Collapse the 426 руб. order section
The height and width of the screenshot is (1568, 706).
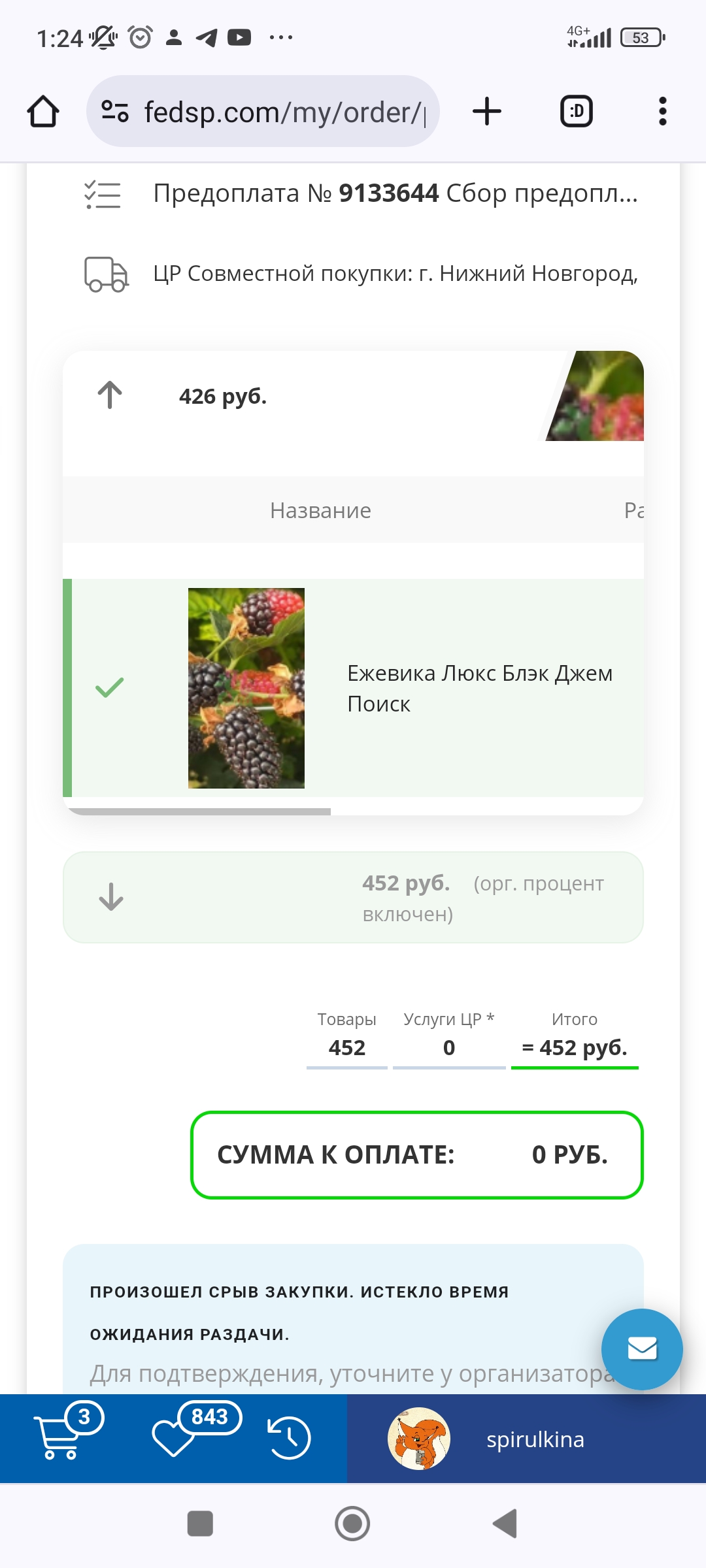point(110,395)
